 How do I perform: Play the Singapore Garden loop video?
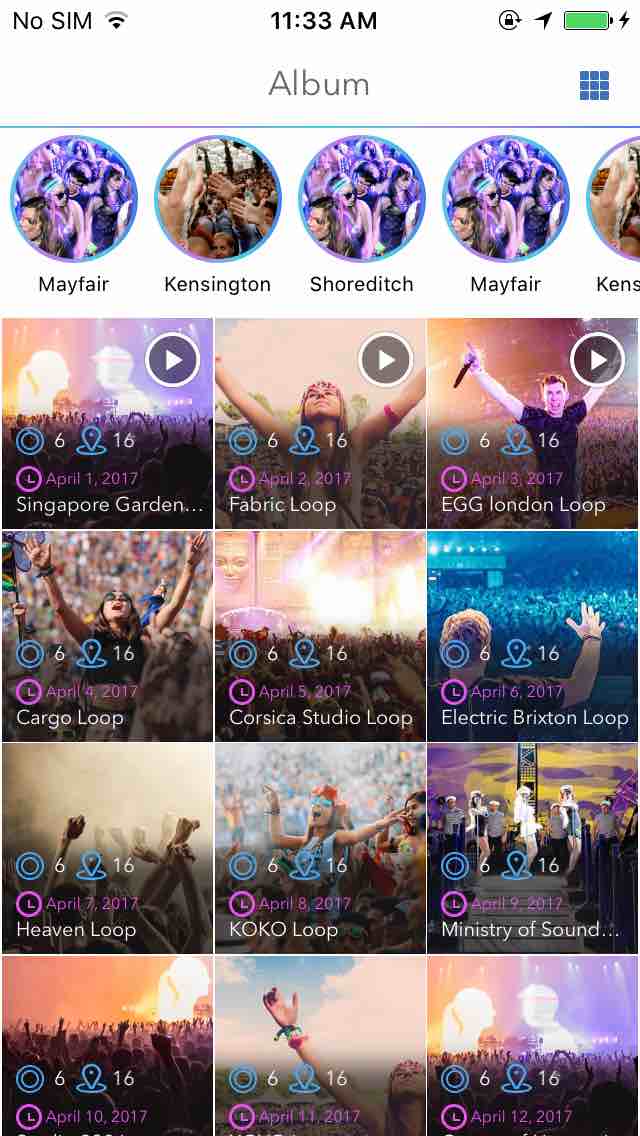pos(173,360)
